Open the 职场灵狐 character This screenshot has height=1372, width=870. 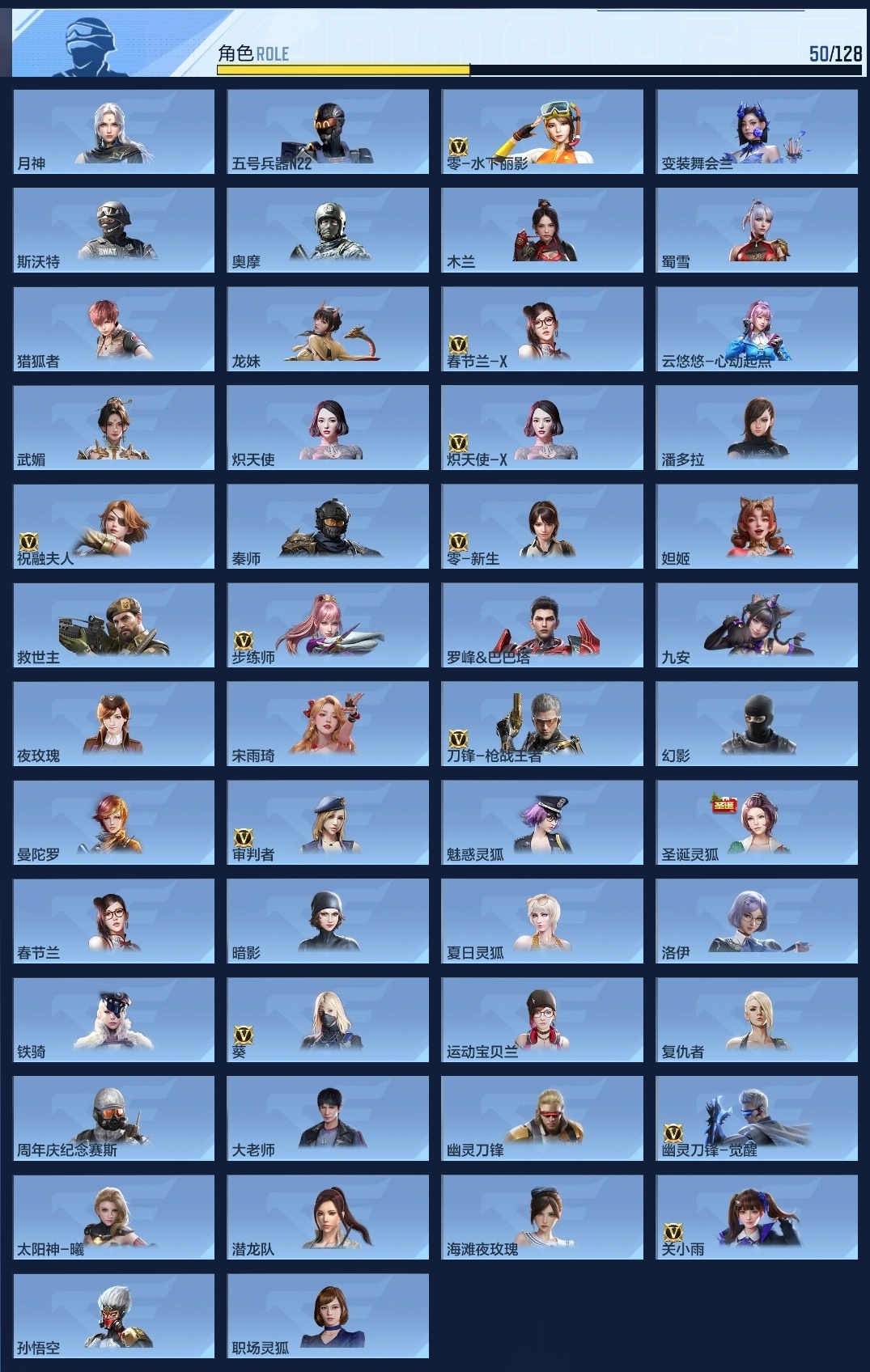click(328, 1315)
